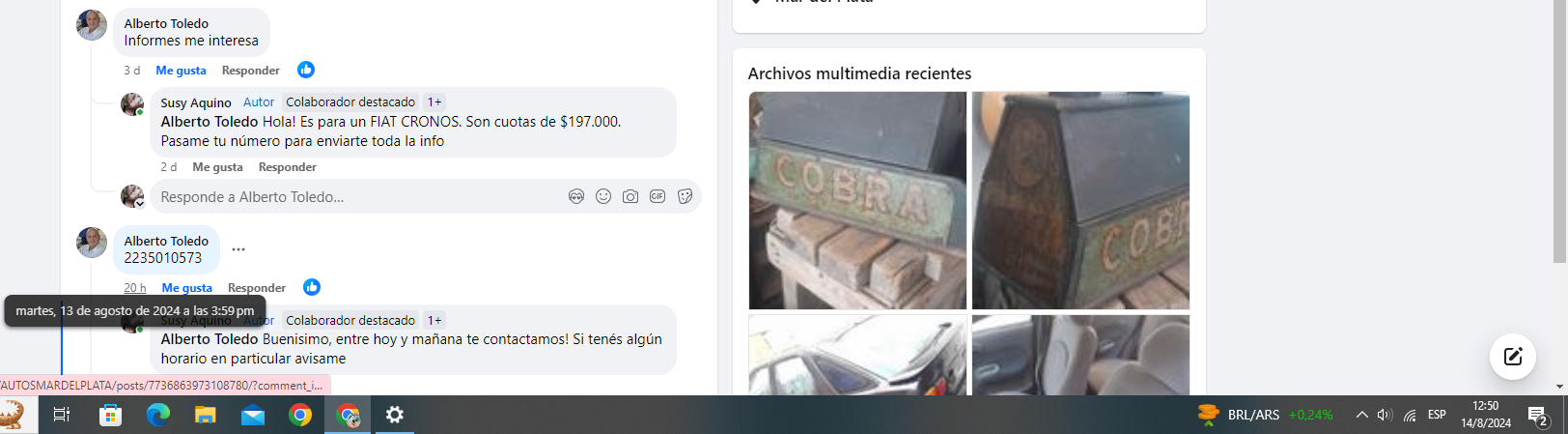This screenshot has height=434, width=1568.
Task: Like Alberto Toledo's 'Informes me interesa' comment
Action: pos(181,71)
